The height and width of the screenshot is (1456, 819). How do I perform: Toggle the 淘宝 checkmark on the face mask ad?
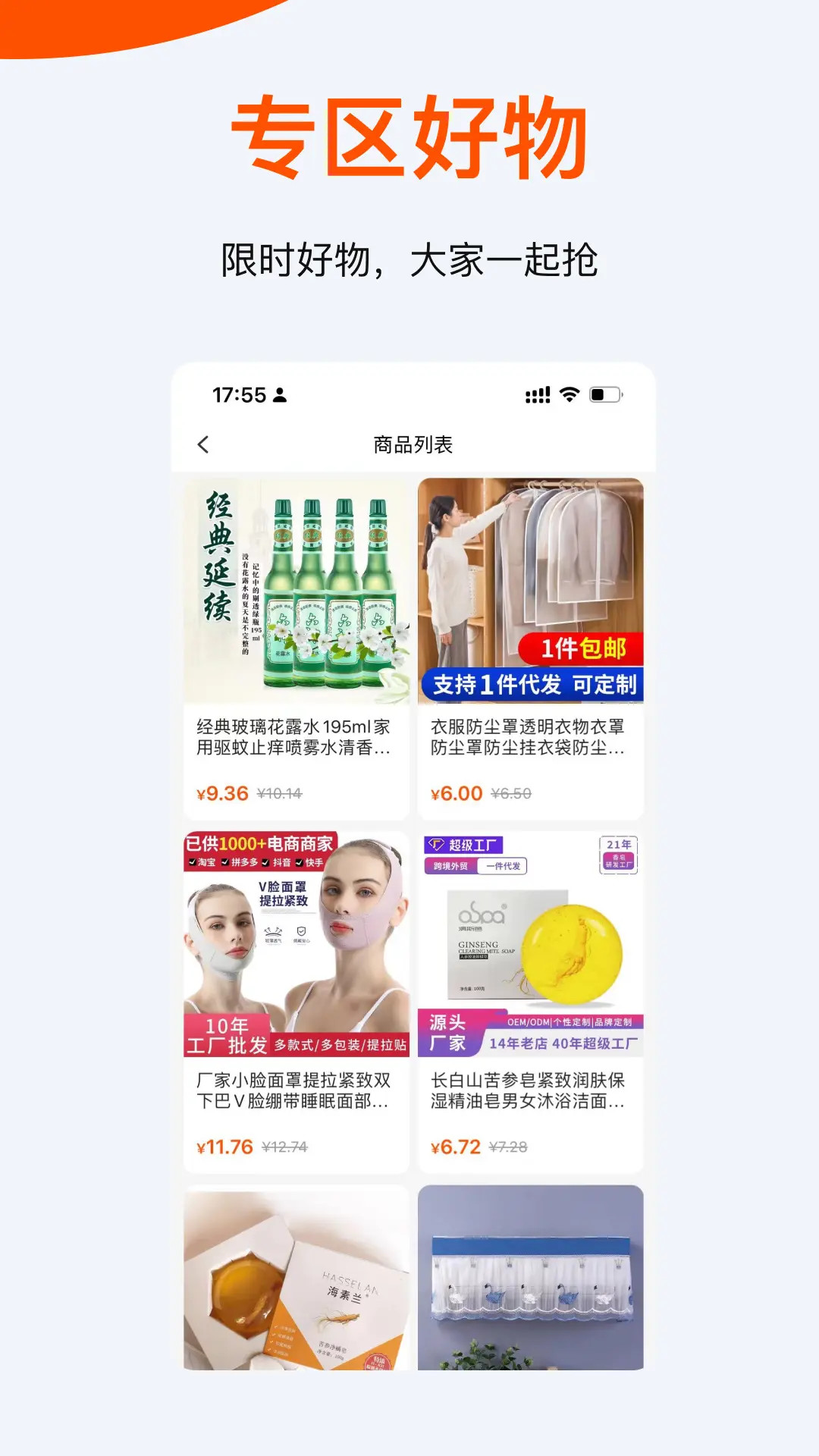click(x=192, y=862)
